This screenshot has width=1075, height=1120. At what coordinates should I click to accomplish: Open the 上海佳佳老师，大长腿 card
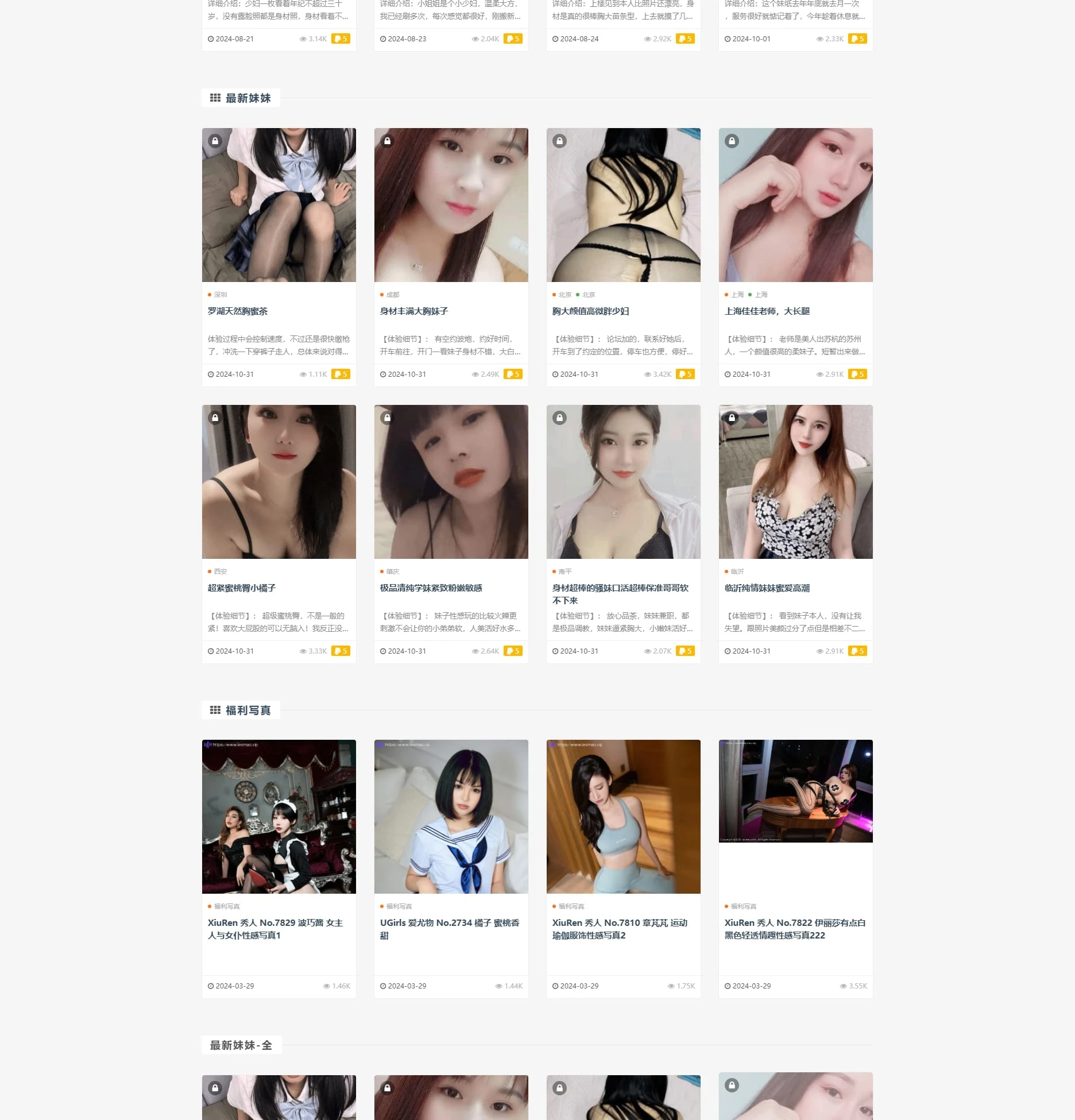pyautogui.click(x=767, y=311)
